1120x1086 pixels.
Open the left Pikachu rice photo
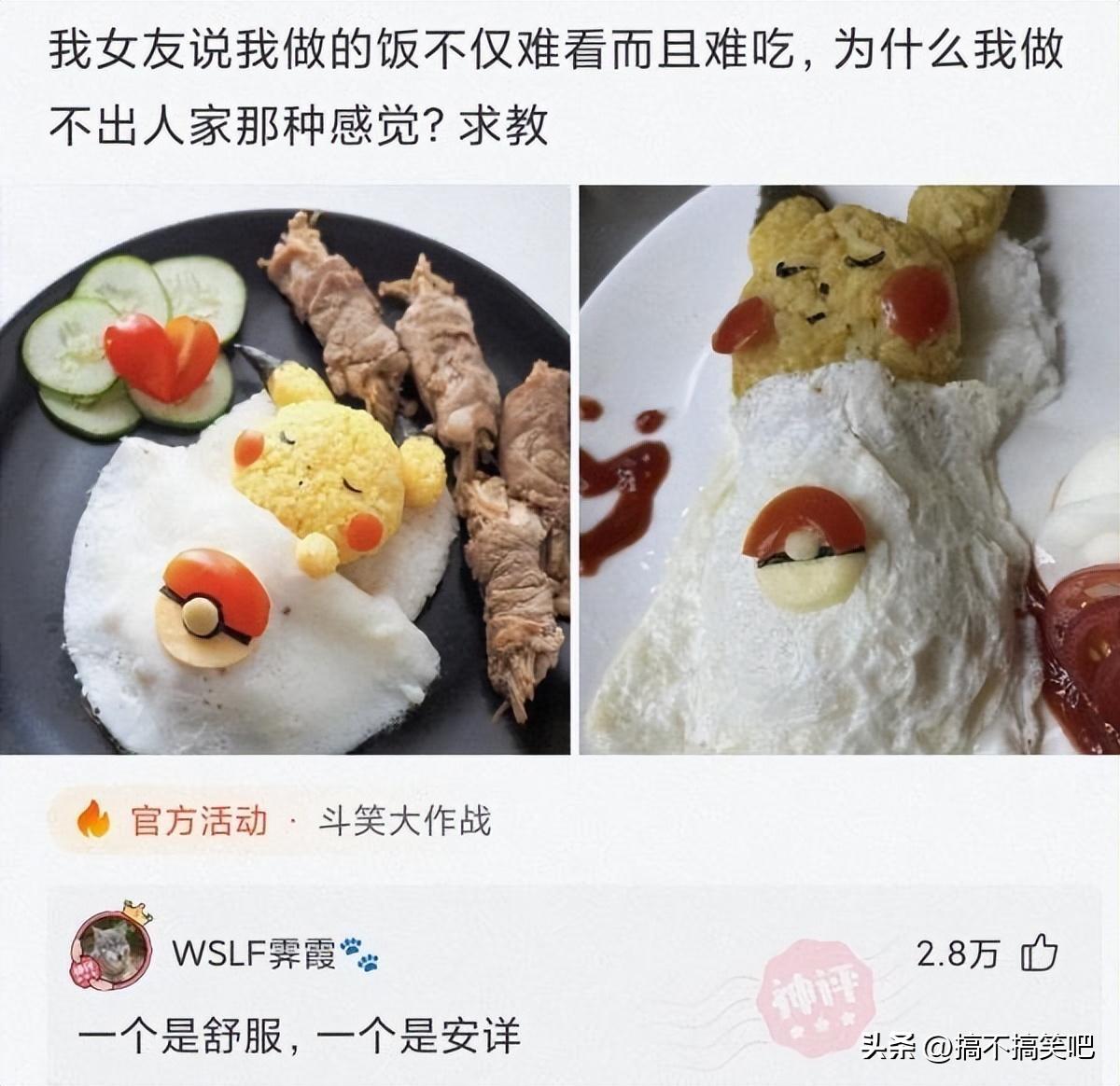point(285,469)
